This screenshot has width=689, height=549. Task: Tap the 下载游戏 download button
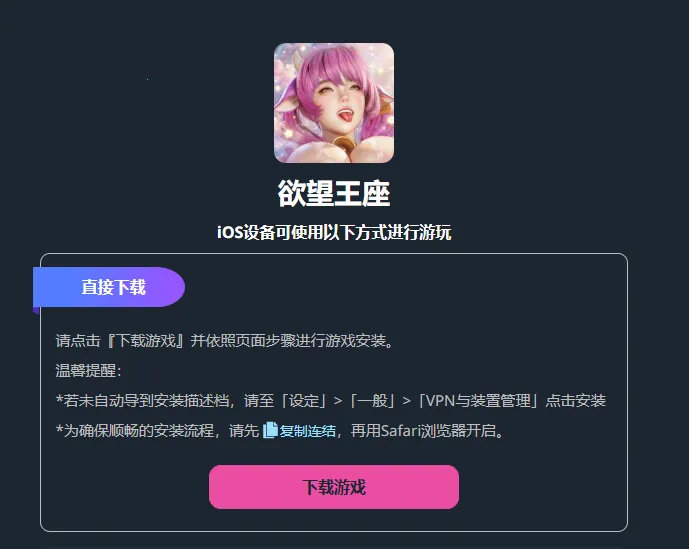tap(333, 487)
